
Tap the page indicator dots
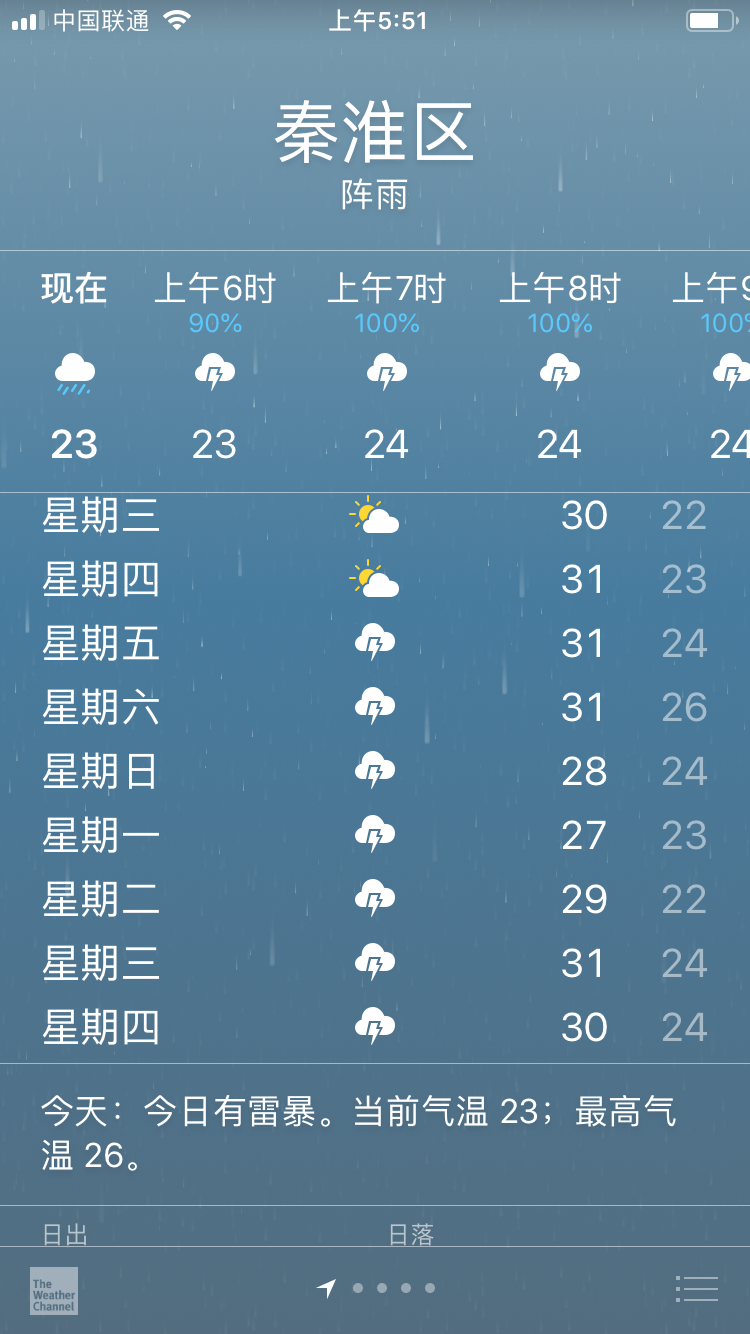tap(376, 1288)
